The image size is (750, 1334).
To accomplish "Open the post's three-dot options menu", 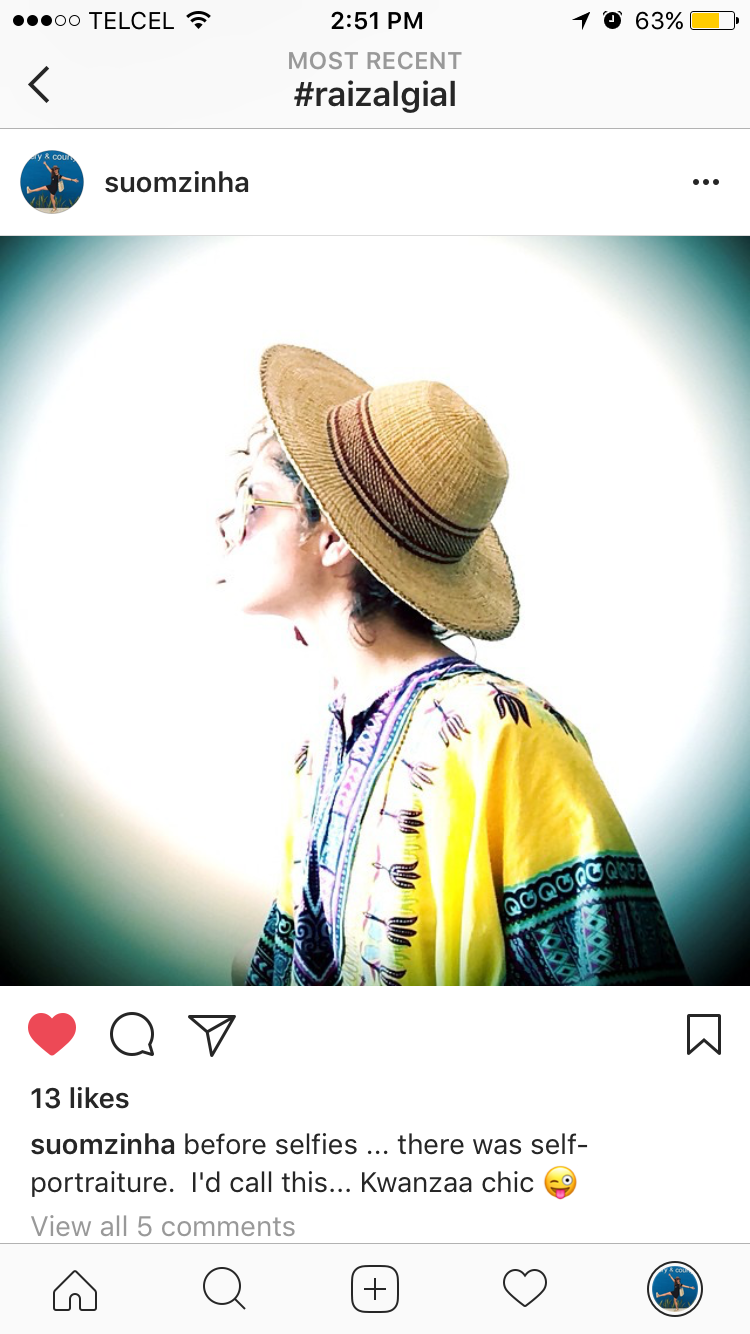I will tap(705, 183).
